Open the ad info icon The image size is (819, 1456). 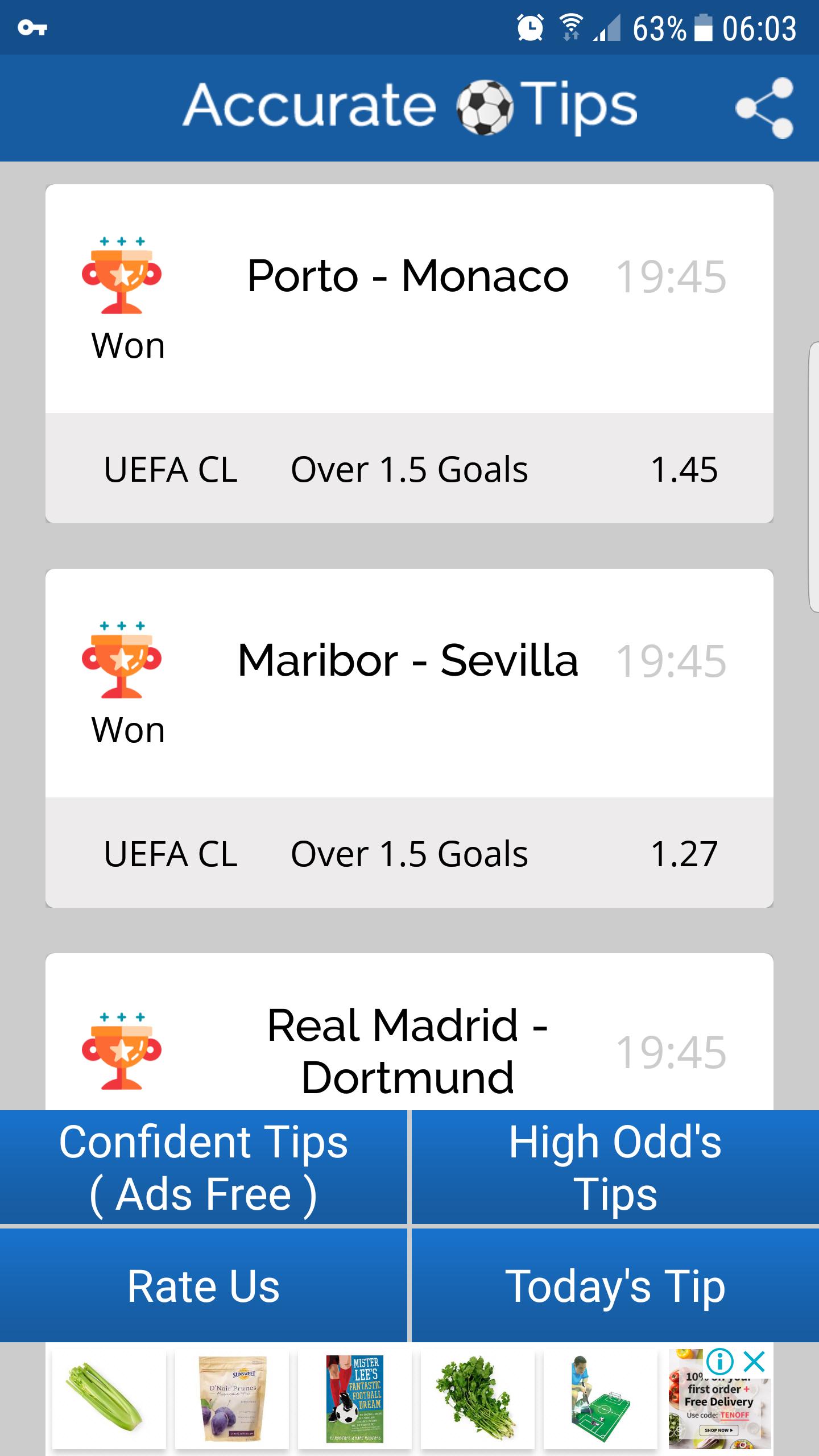[720, 1362]
